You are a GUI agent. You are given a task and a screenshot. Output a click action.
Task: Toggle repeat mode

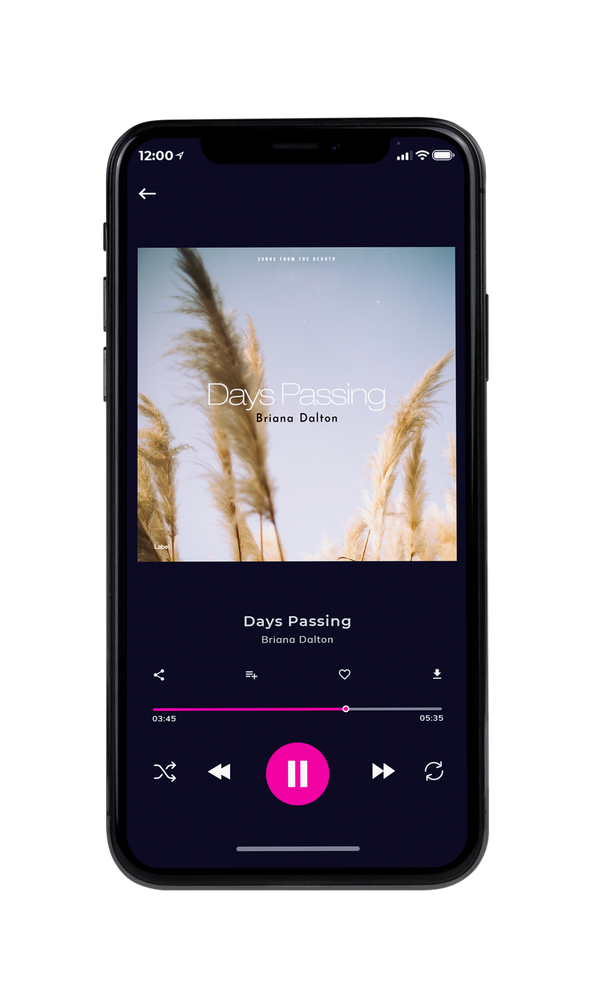(434, 771)
